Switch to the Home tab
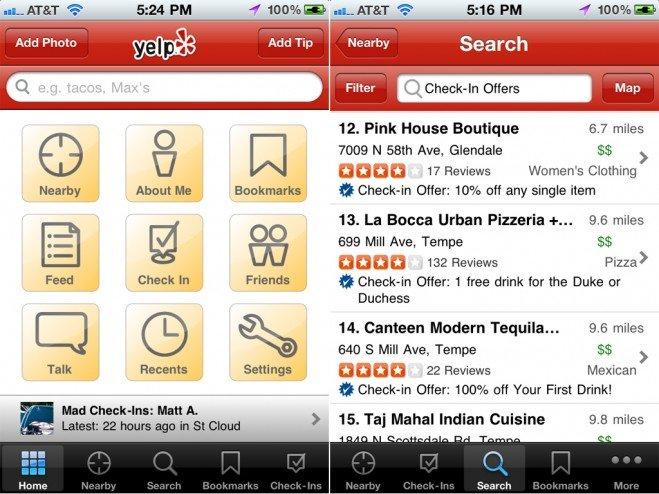Image resolution: width=659 pixels, height=494 pixels. point(33,469)
